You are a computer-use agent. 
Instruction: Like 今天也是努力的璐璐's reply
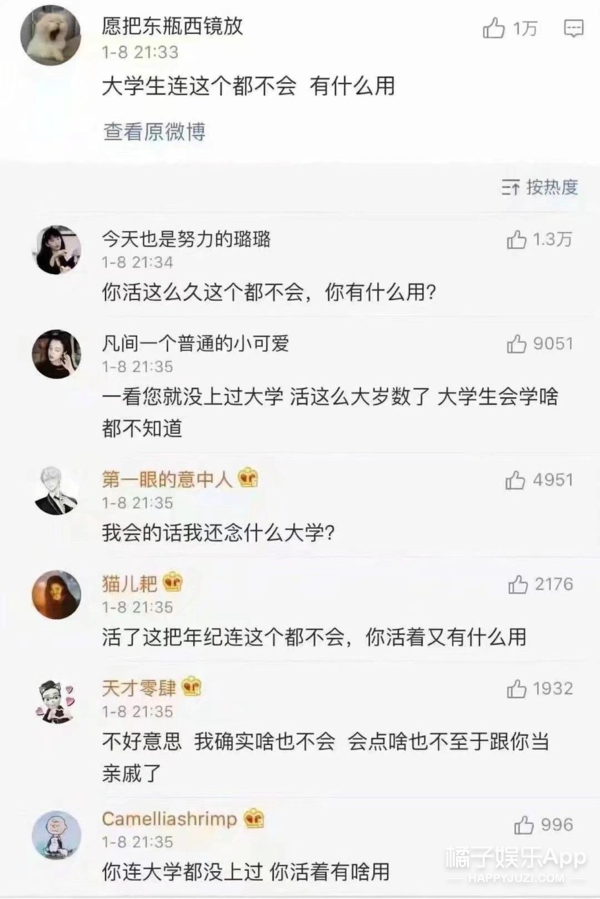click(x=516, y=240)
